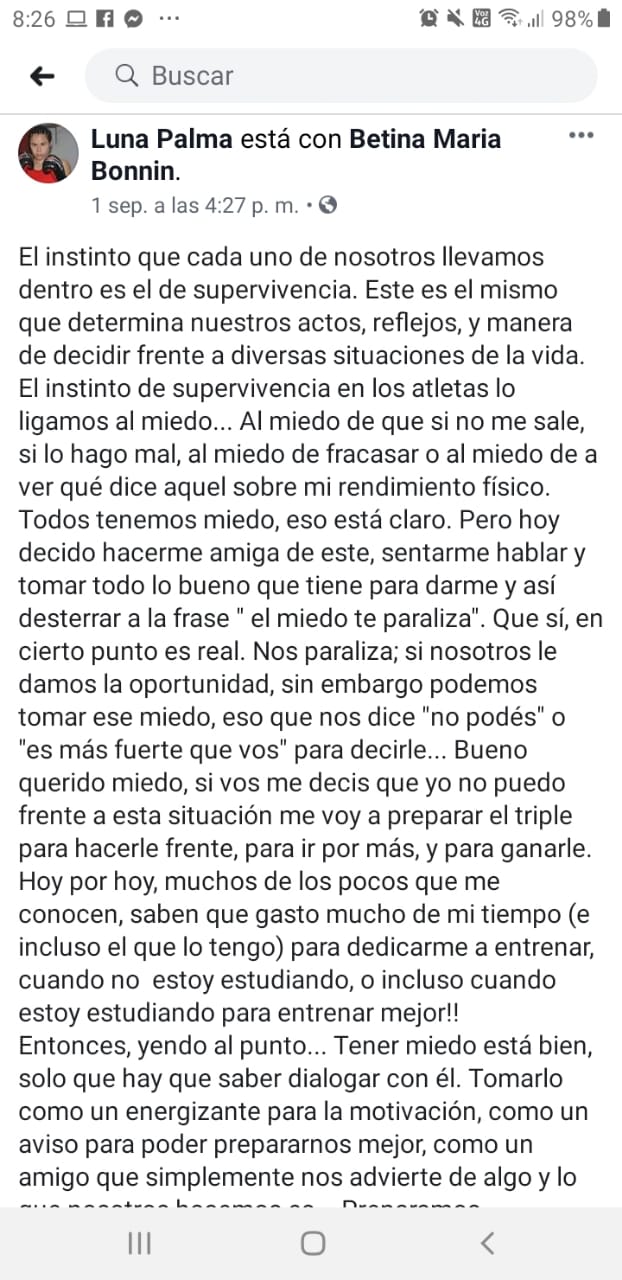Go back using the top arrow
622x1280 pixels.
coord(42,76)
